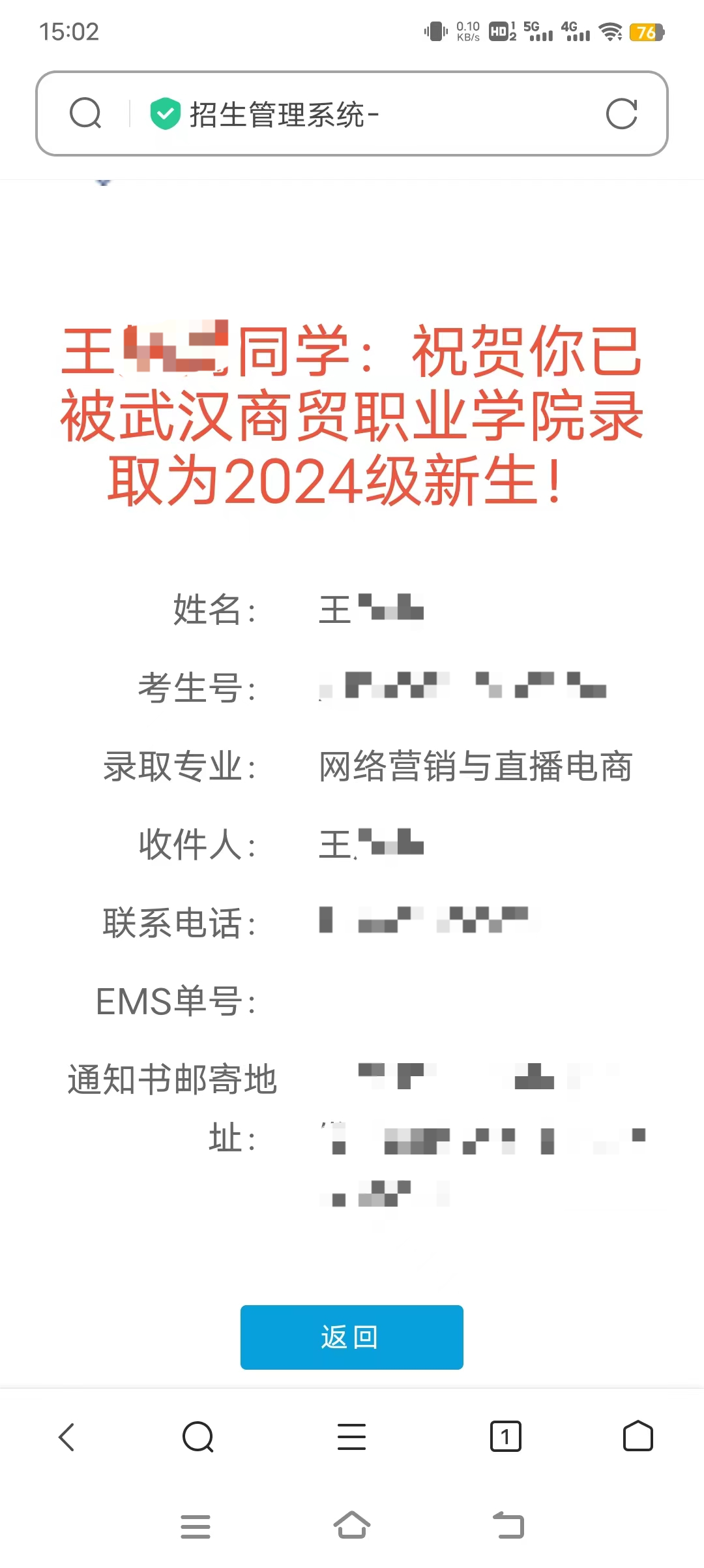Image resolution: width=704 pixels, height=1568 pixels.
Task: Tap the battery indicator showing 76
Action: click(x=645, y=31)
